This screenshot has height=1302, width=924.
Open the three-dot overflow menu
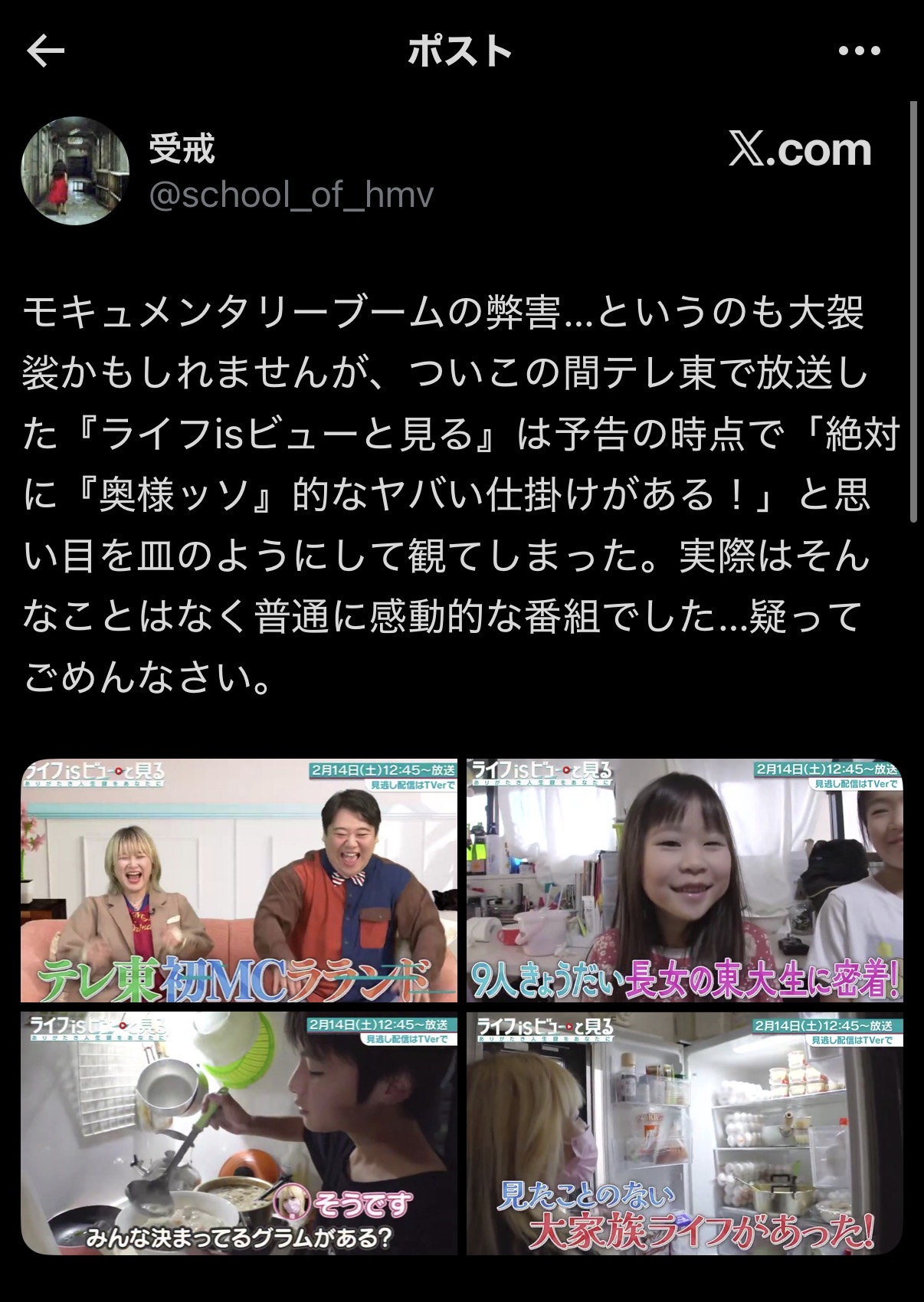click(x=859, y=52)
